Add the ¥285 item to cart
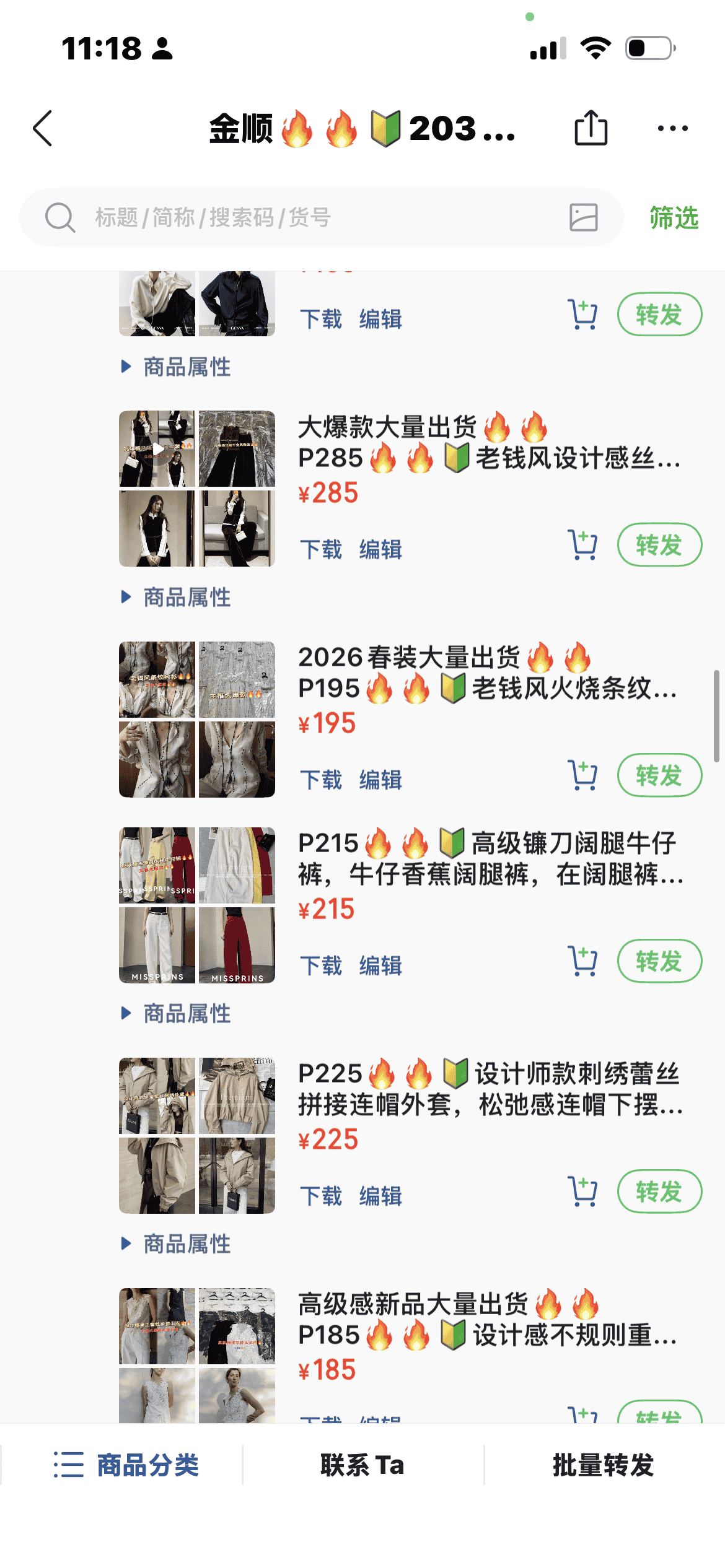The width and height of the screenshot is (725, 1568). point(583,545)
